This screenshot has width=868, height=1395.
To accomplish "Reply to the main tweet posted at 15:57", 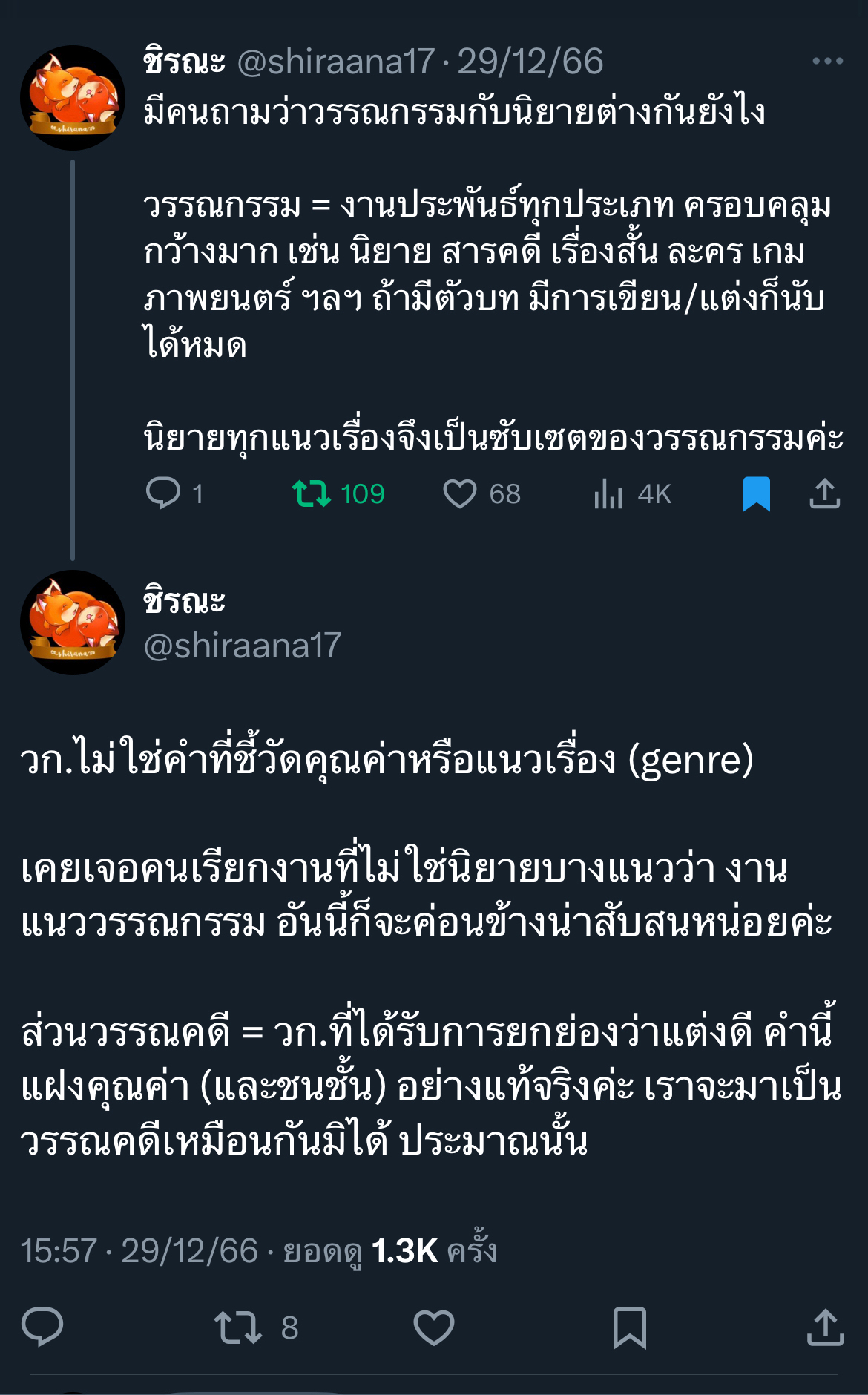I will click(42, 1327).
